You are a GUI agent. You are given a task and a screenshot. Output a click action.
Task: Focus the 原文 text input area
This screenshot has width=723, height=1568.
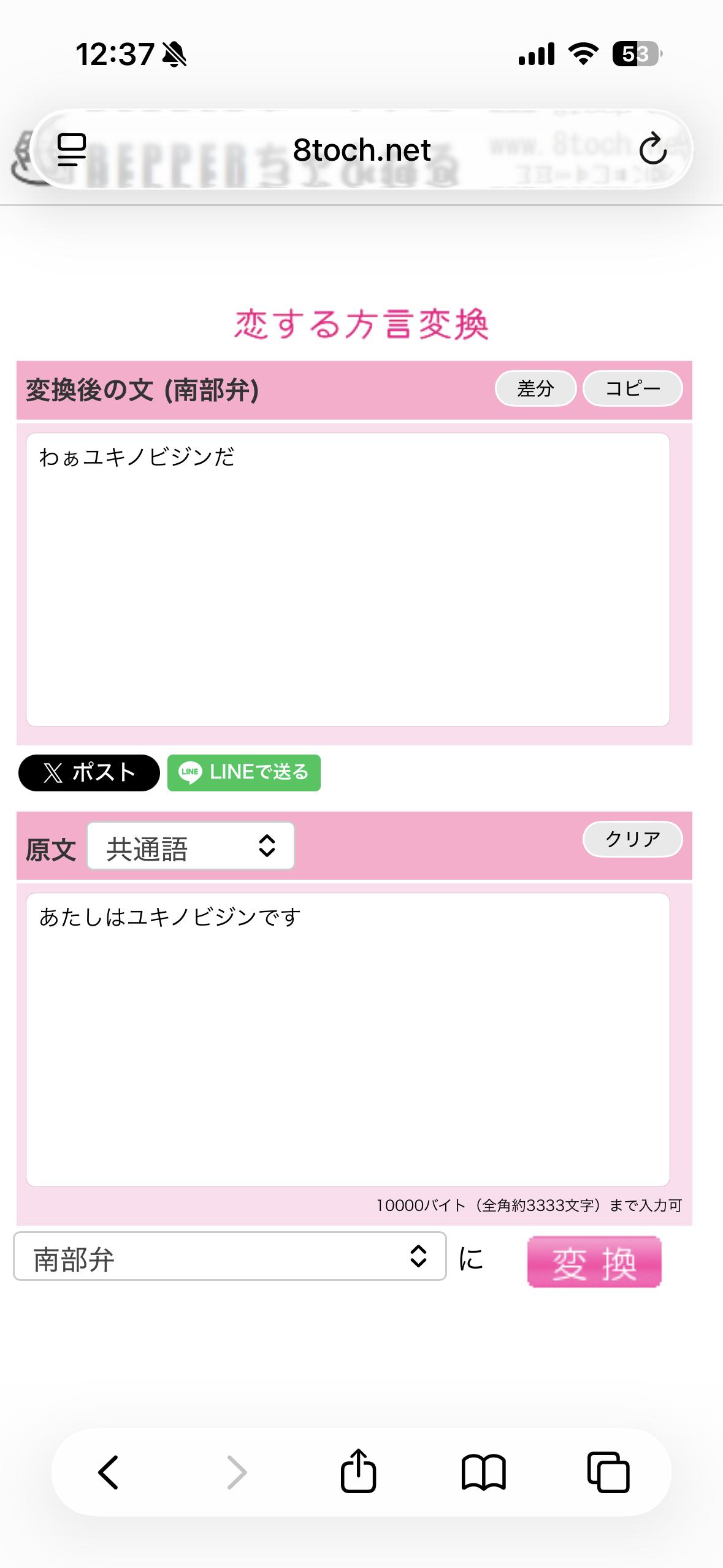tap(347, 1039)
